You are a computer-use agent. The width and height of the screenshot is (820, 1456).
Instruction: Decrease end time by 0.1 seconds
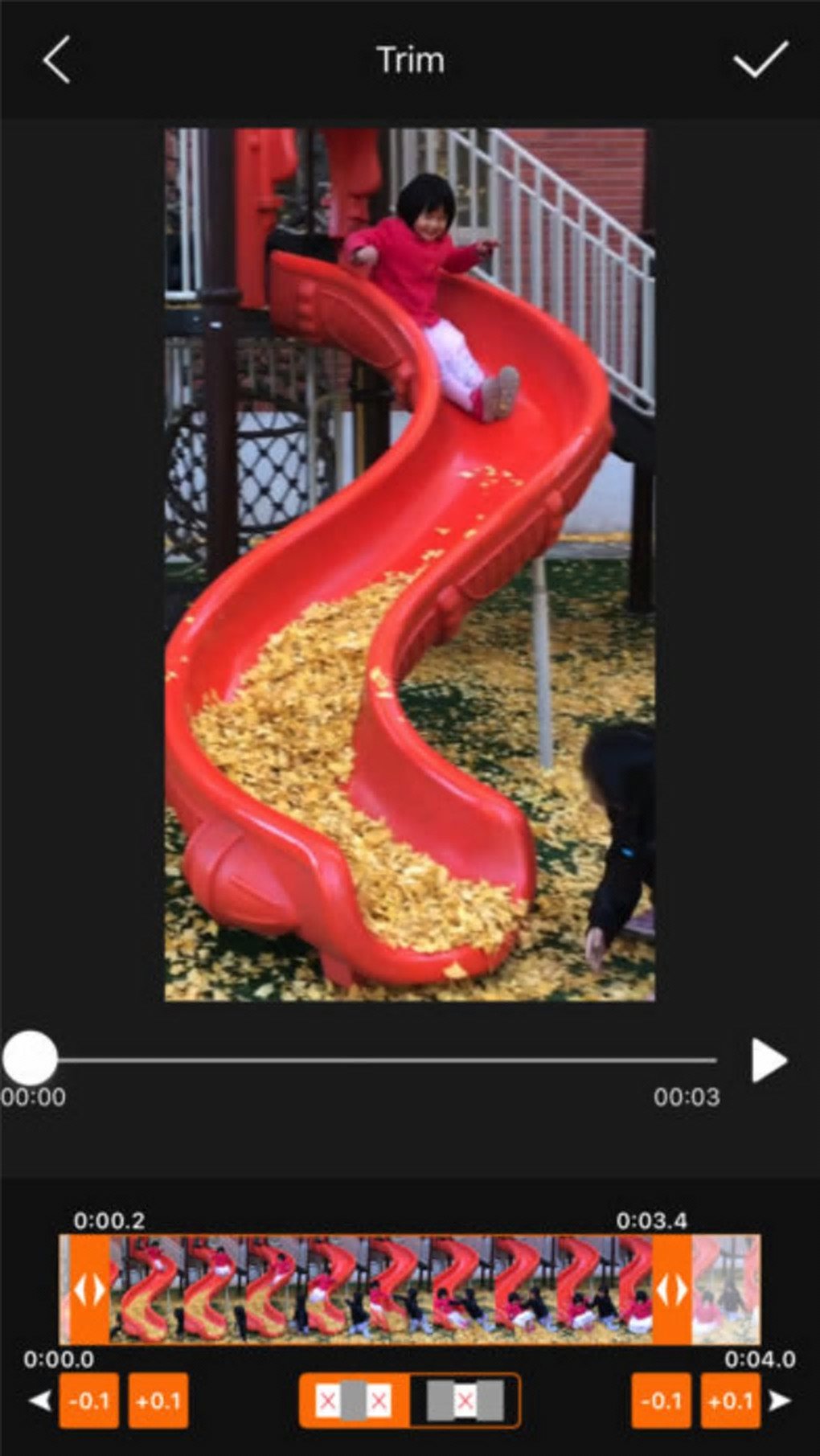pyautogui.click(x=661, y=1401)
